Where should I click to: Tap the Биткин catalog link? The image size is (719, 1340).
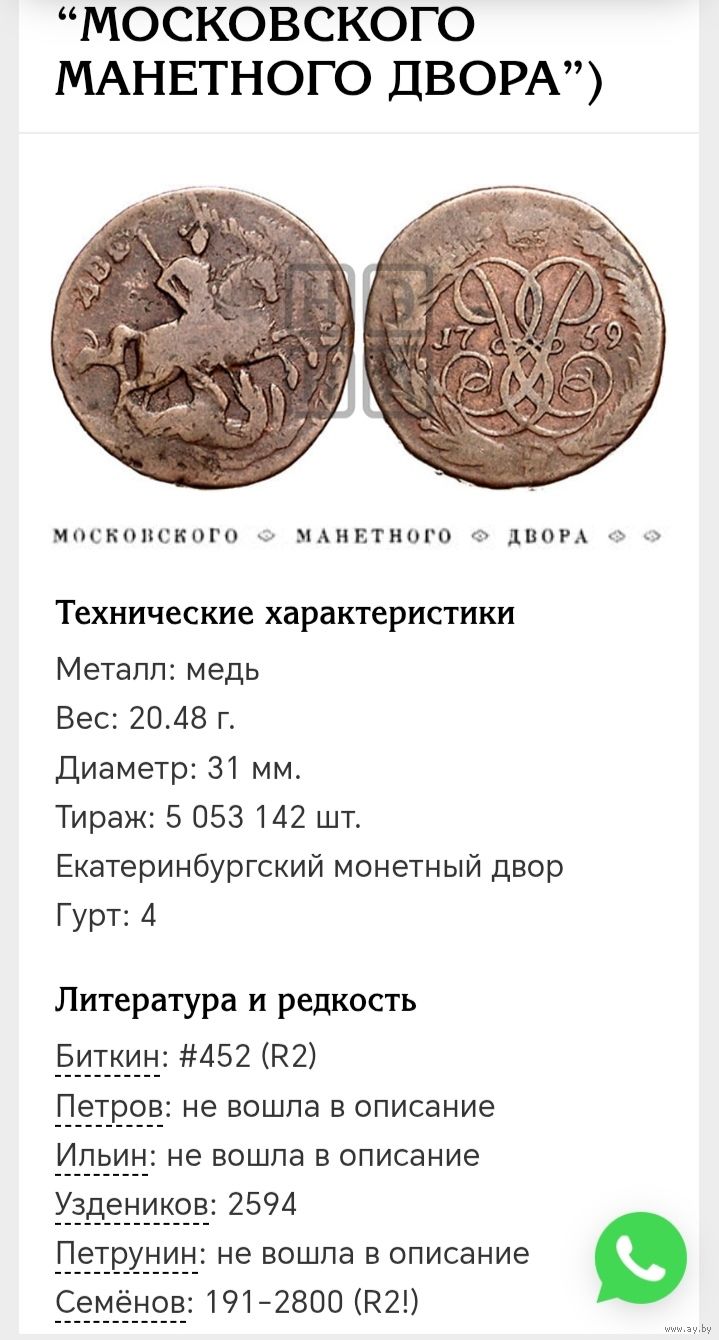[107, 1056]
